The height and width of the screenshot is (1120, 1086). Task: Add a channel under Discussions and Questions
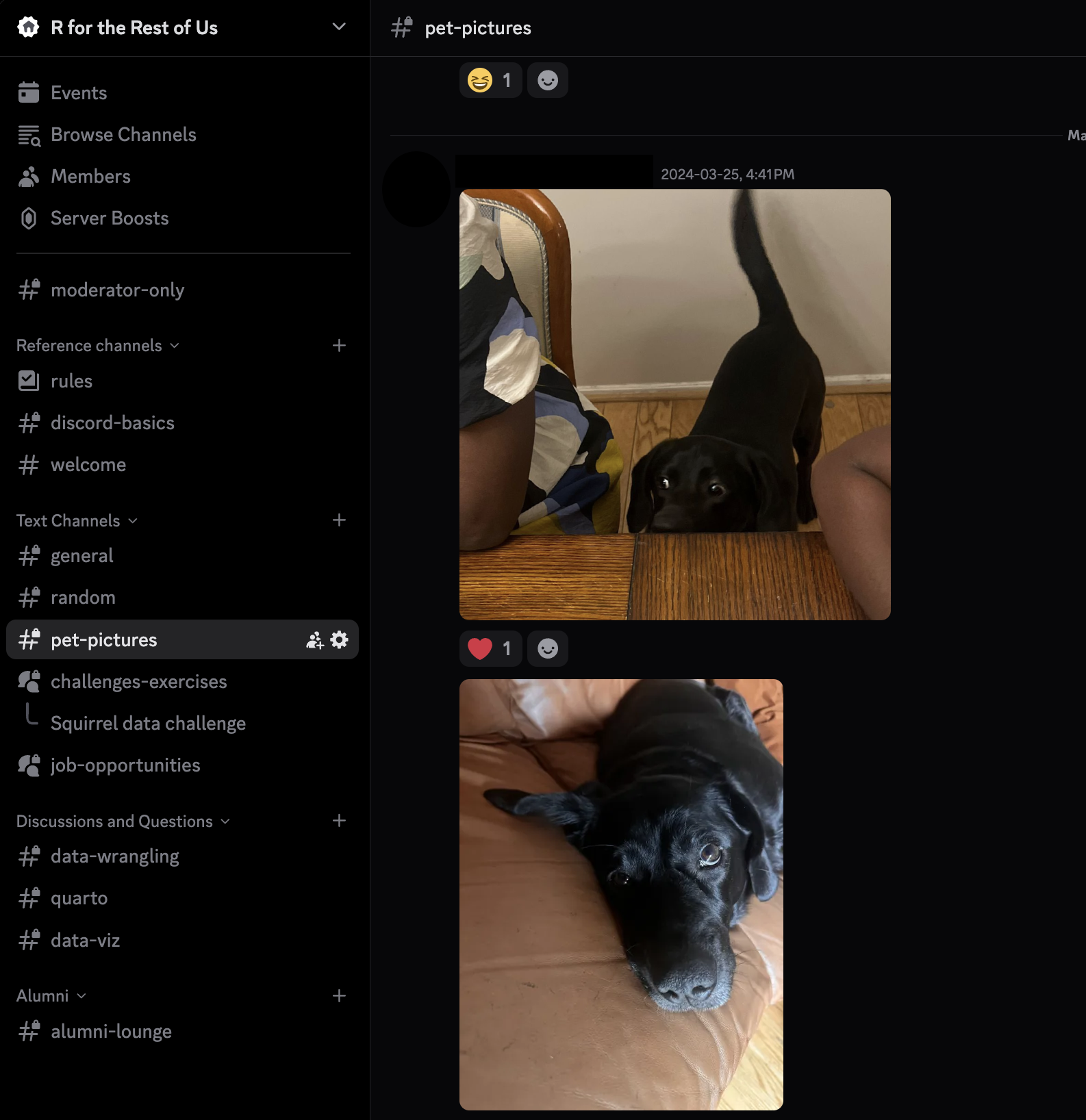coord(339,821)
